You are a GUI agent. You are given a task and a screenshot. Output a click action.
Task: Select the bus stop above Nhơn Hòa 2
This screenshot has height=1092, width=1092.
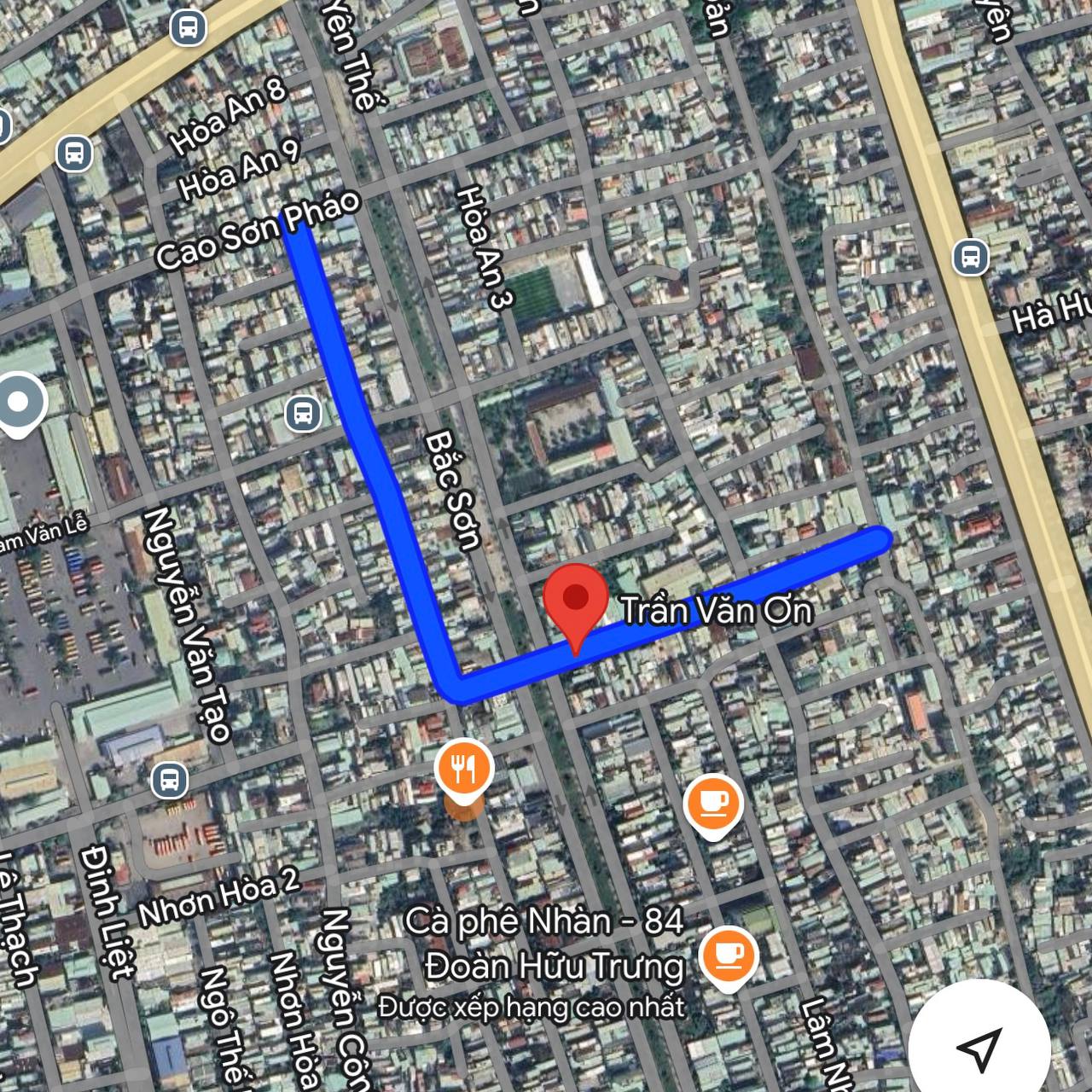169,780
